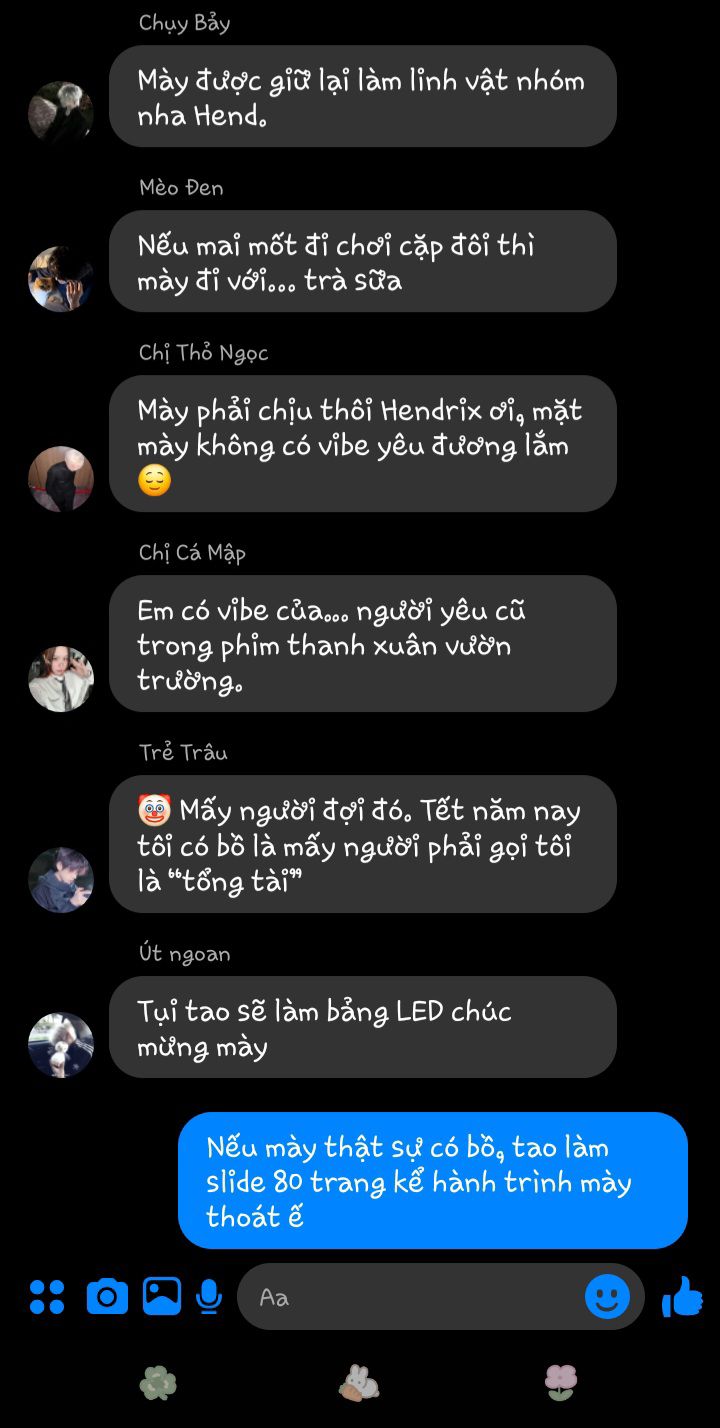View Chị Cá Mập's profile picture
Image resolution: width=720 pixels, height=1428 pixels.
click(x=61, y=679)
